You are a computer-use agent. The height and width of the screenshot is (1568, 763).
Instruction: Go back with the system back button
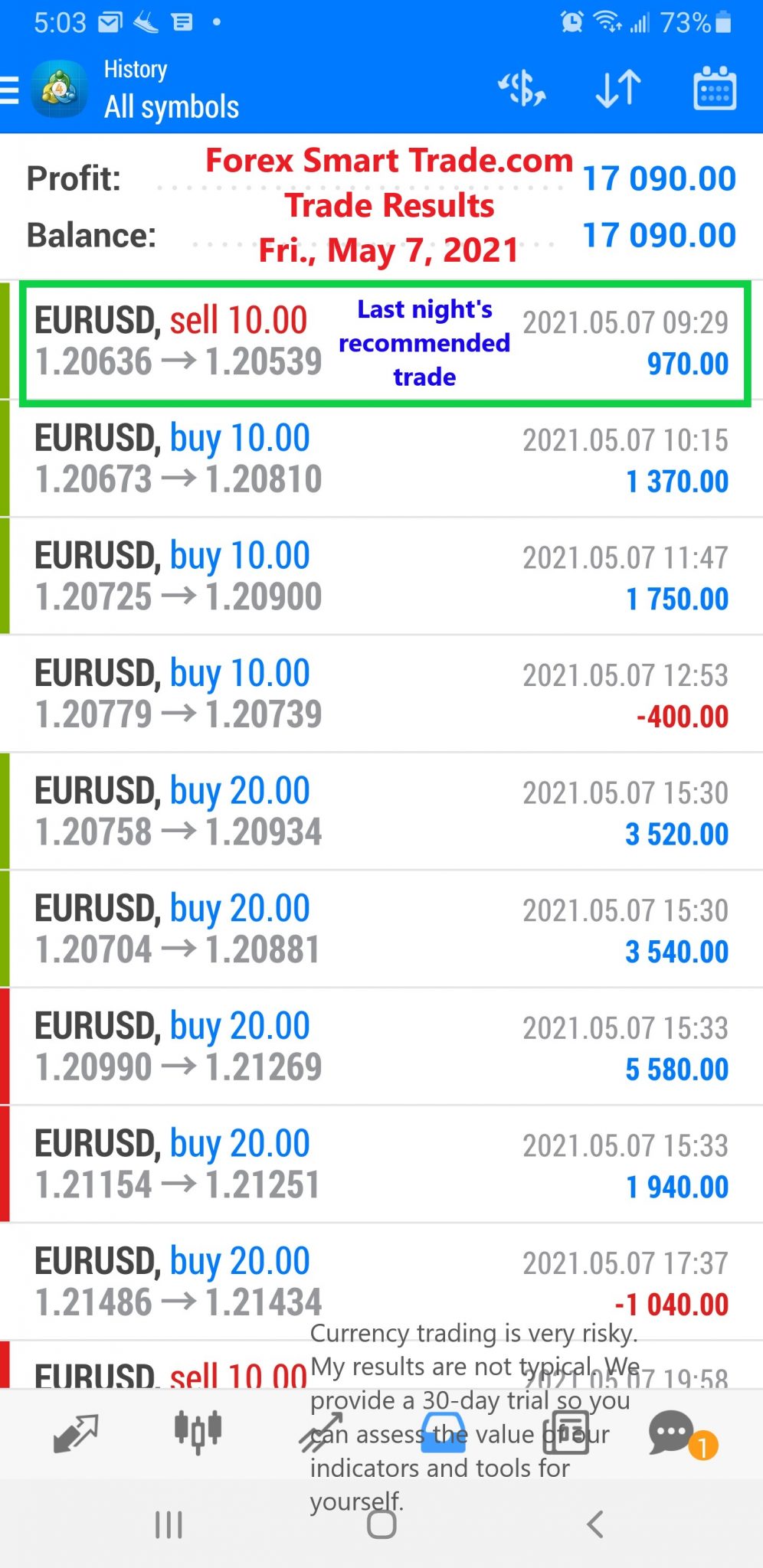(x=595, y=1524)
